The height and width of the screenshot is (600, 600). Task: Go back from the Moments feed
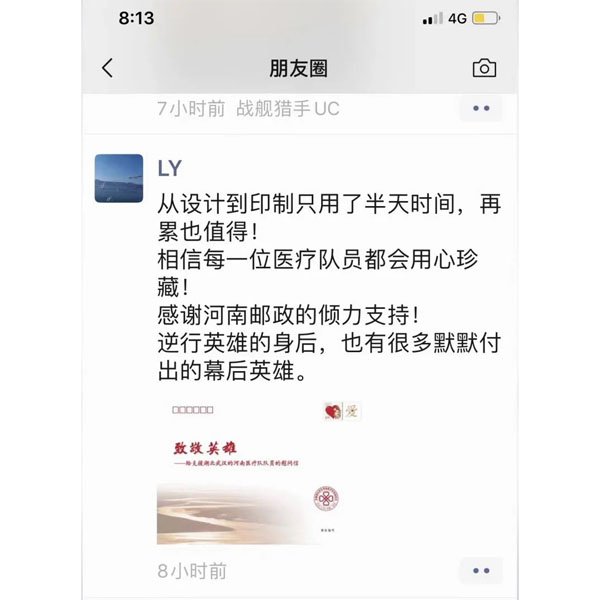click(x=108, y=68)
